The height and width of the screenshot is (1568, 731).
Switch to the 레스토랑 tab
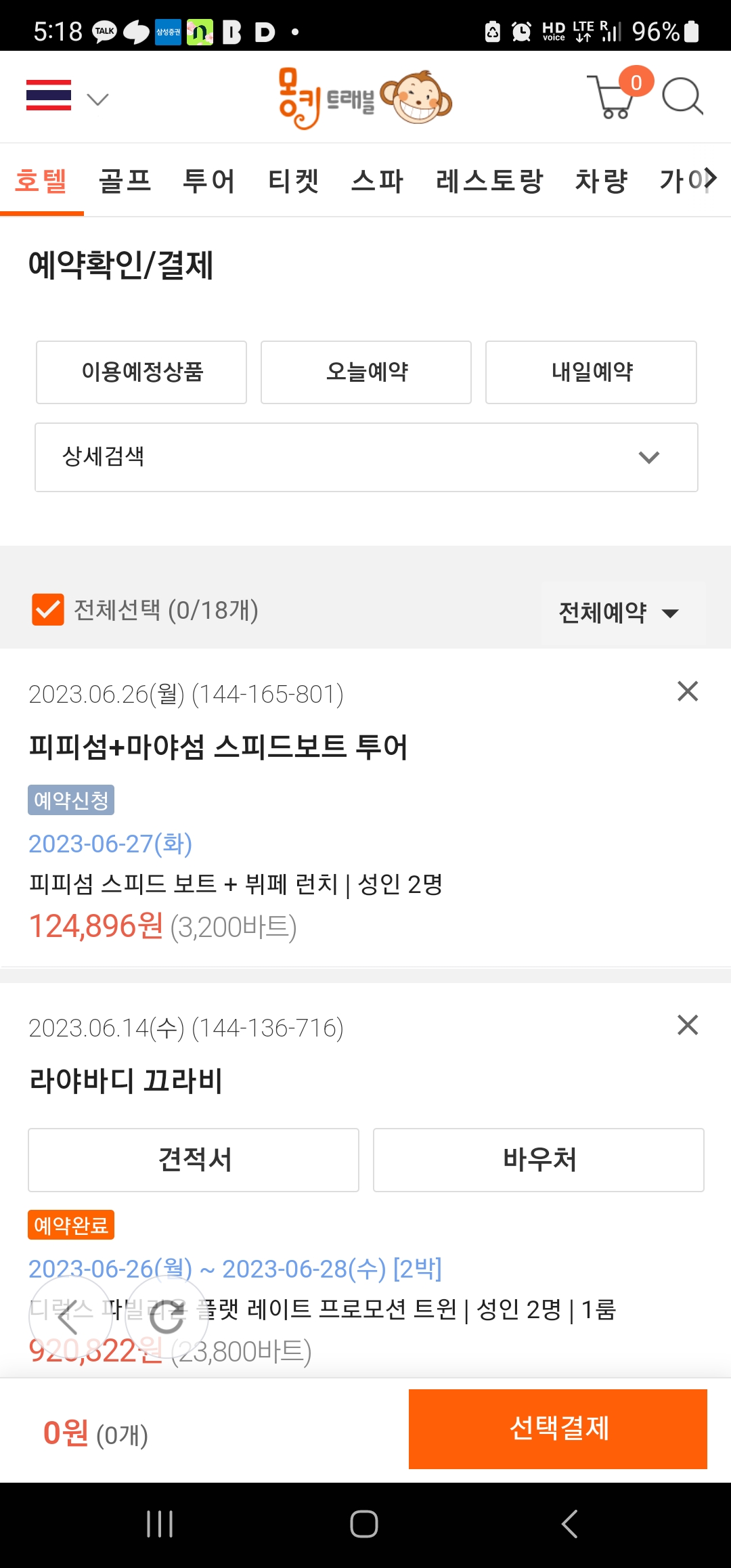[x=489, y=181]
